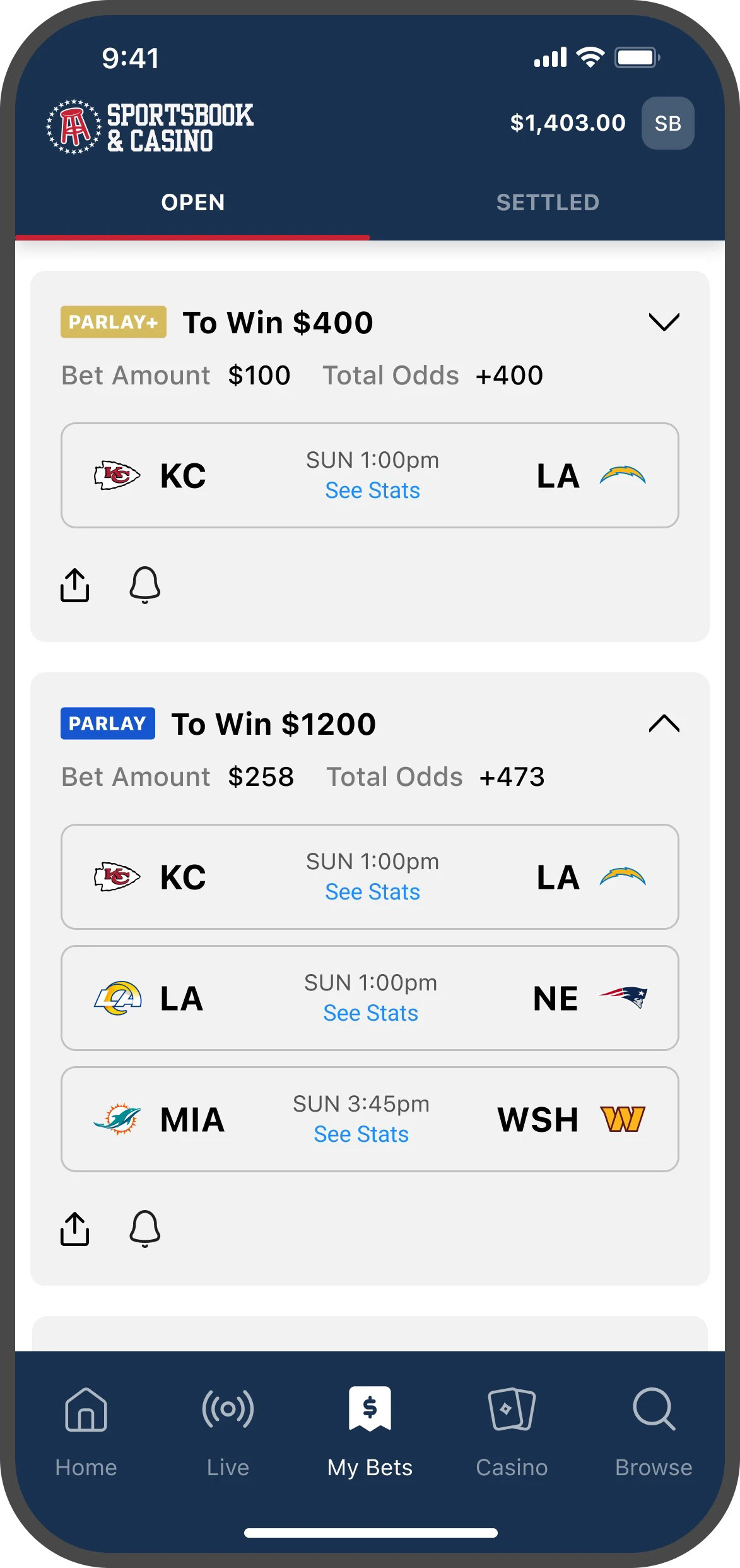Collapse the Parlay To Win $1200 bet
This screenshot has width=740, height=1568.
coord(664,723)
